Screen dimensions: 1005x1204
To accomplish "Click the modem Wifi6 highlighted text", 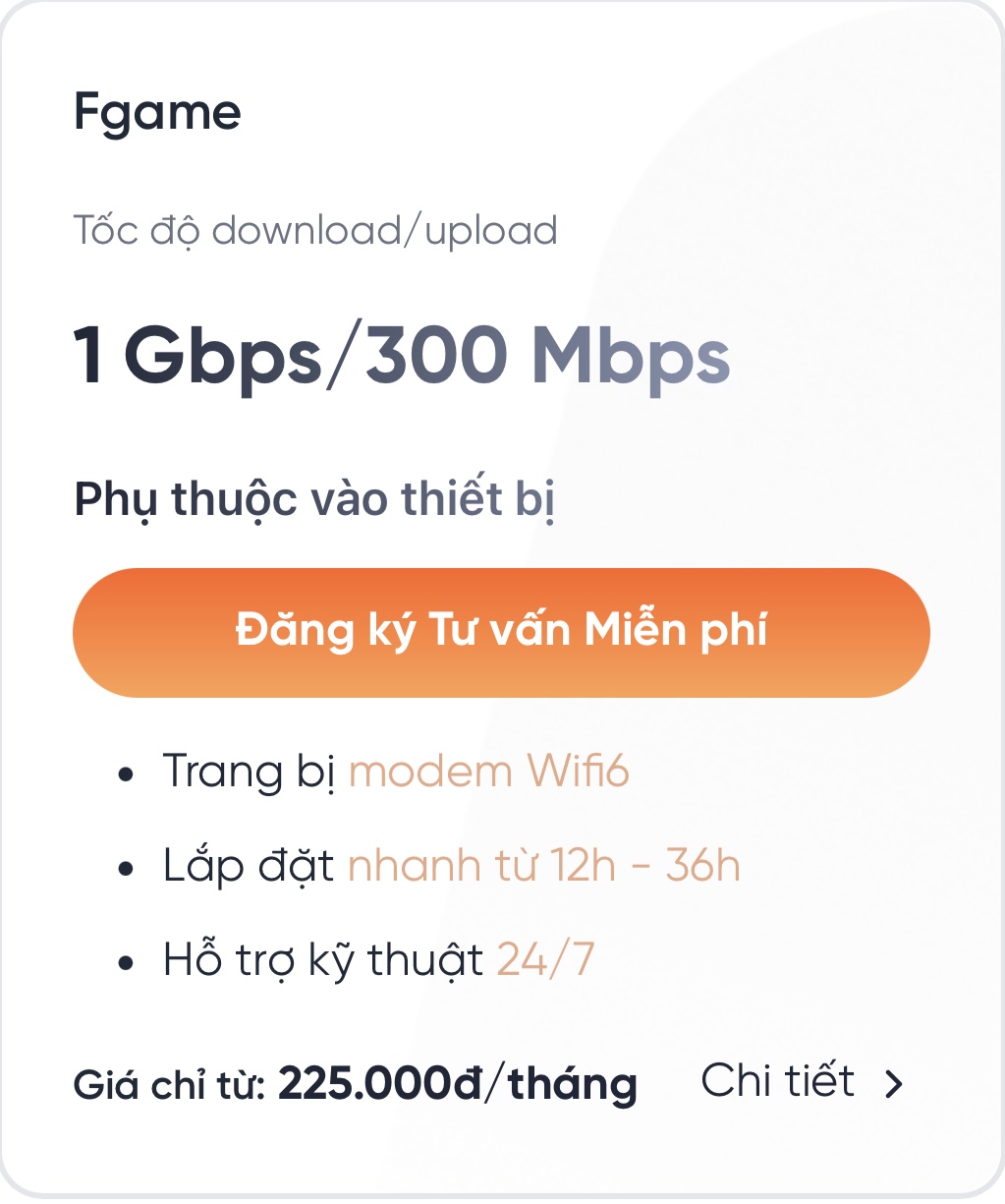I will coord(492,772).
